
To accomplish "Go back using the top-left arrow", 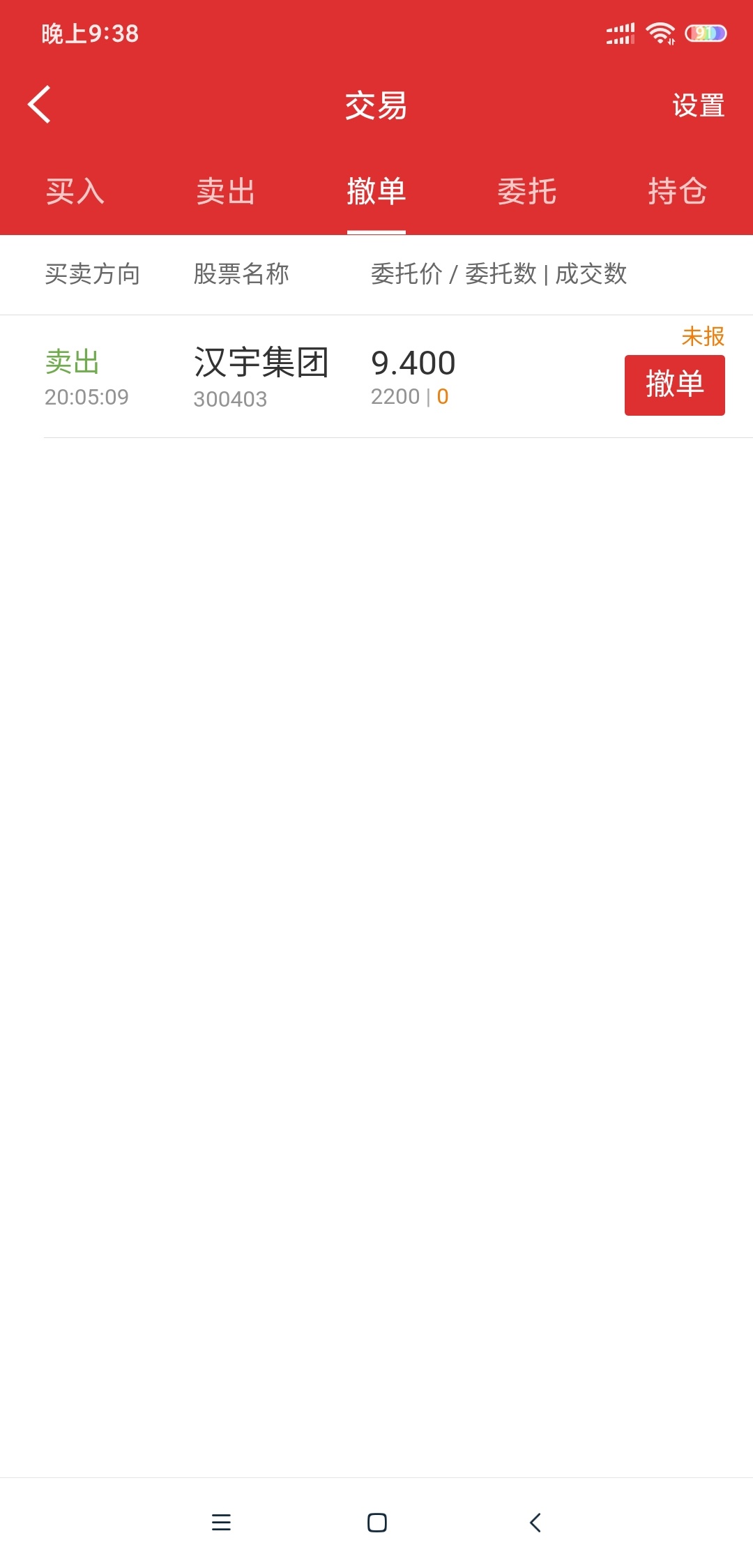I will pyautogui.click(x=39, y=105).
